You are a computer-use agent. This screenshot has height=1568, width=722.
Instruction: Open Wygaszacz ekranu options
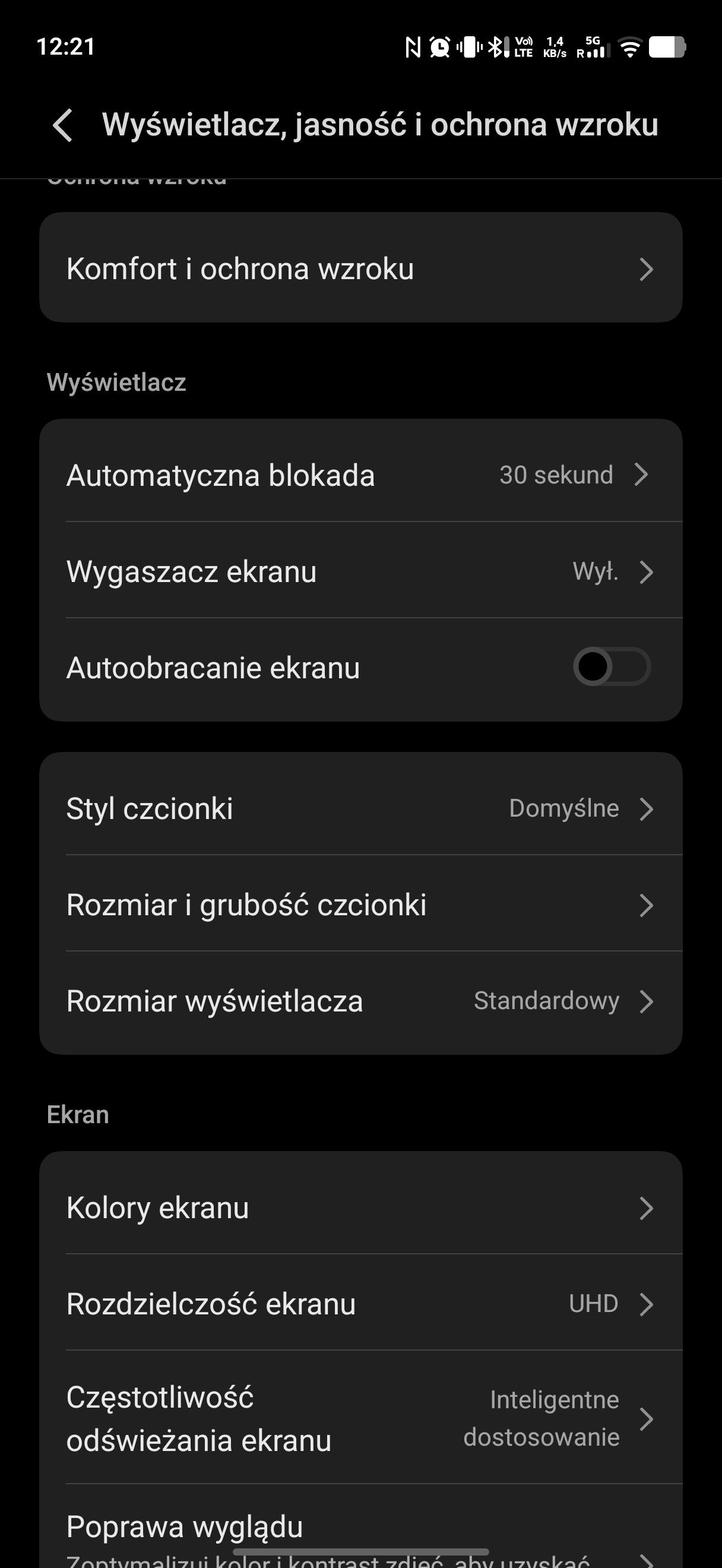tap(360, 571)
